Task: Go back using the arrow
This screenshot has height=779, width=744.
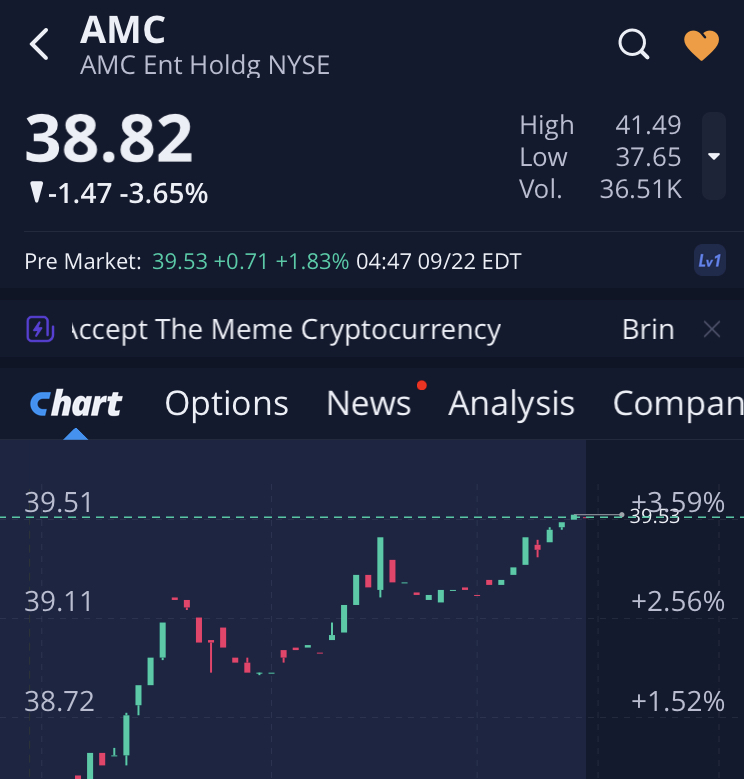Action: click(39, 45)
